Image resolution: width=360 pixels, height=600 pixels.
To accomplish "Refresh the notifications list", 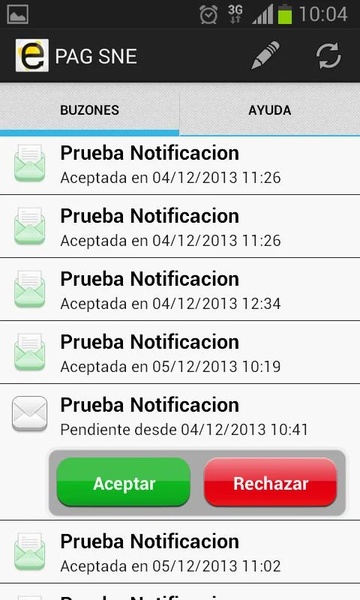I will click(328, 56).
